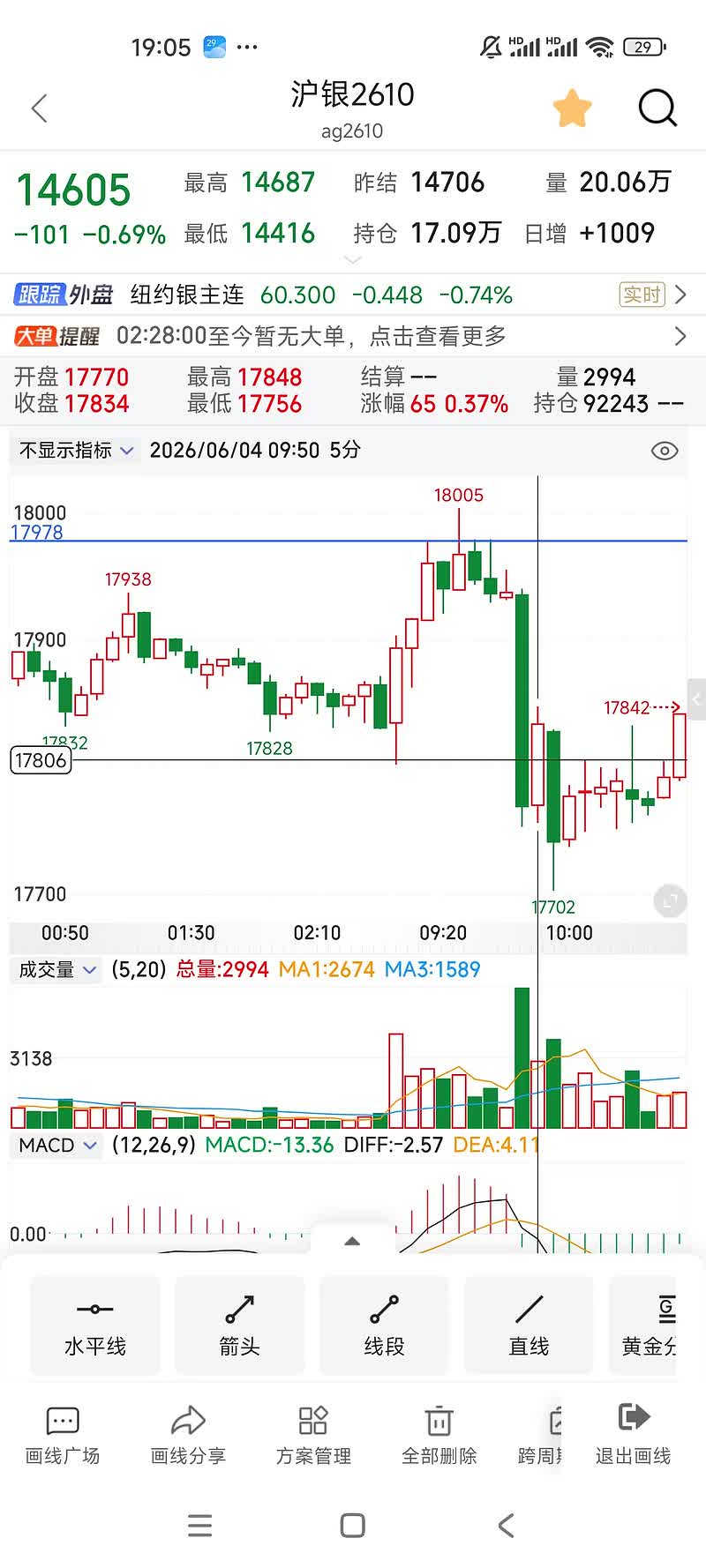Select the 线段 drawing tool
706x1568 pixels.
pyautogui.click(x=385, y=1325)
